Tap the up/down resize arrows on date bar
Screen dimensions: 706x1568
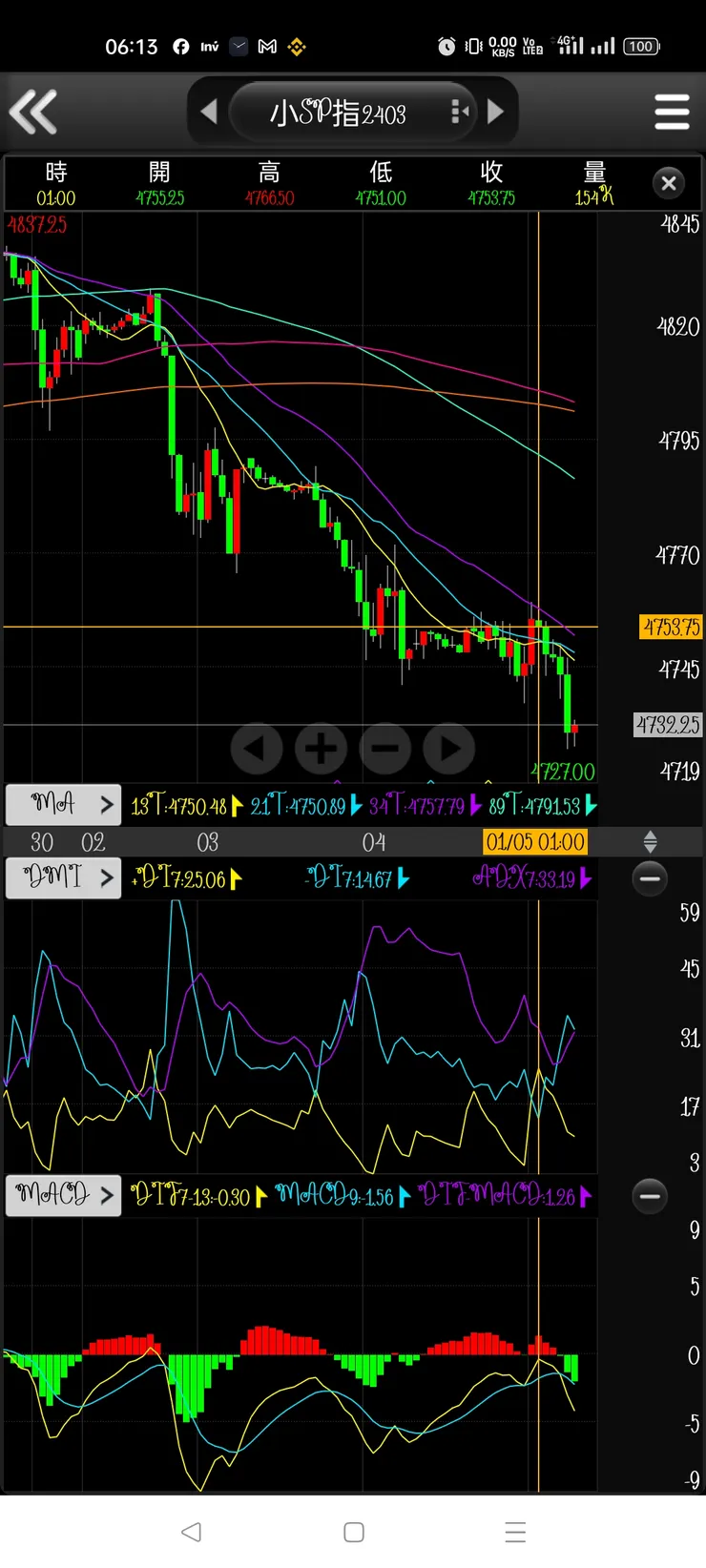pos(650,841)
